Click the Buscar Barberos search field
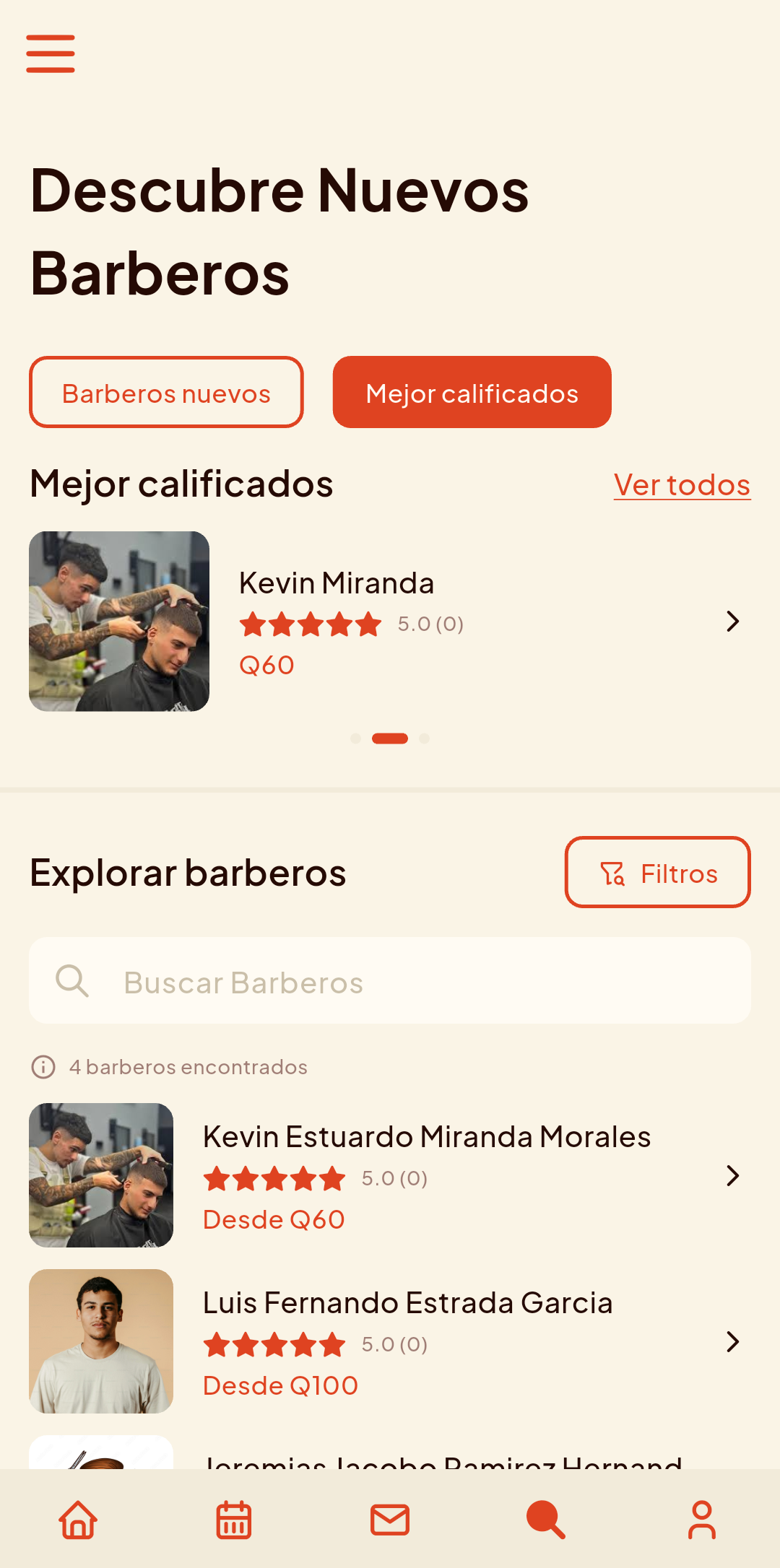Viewport: 780px width, 1568px height. (390, 980)
